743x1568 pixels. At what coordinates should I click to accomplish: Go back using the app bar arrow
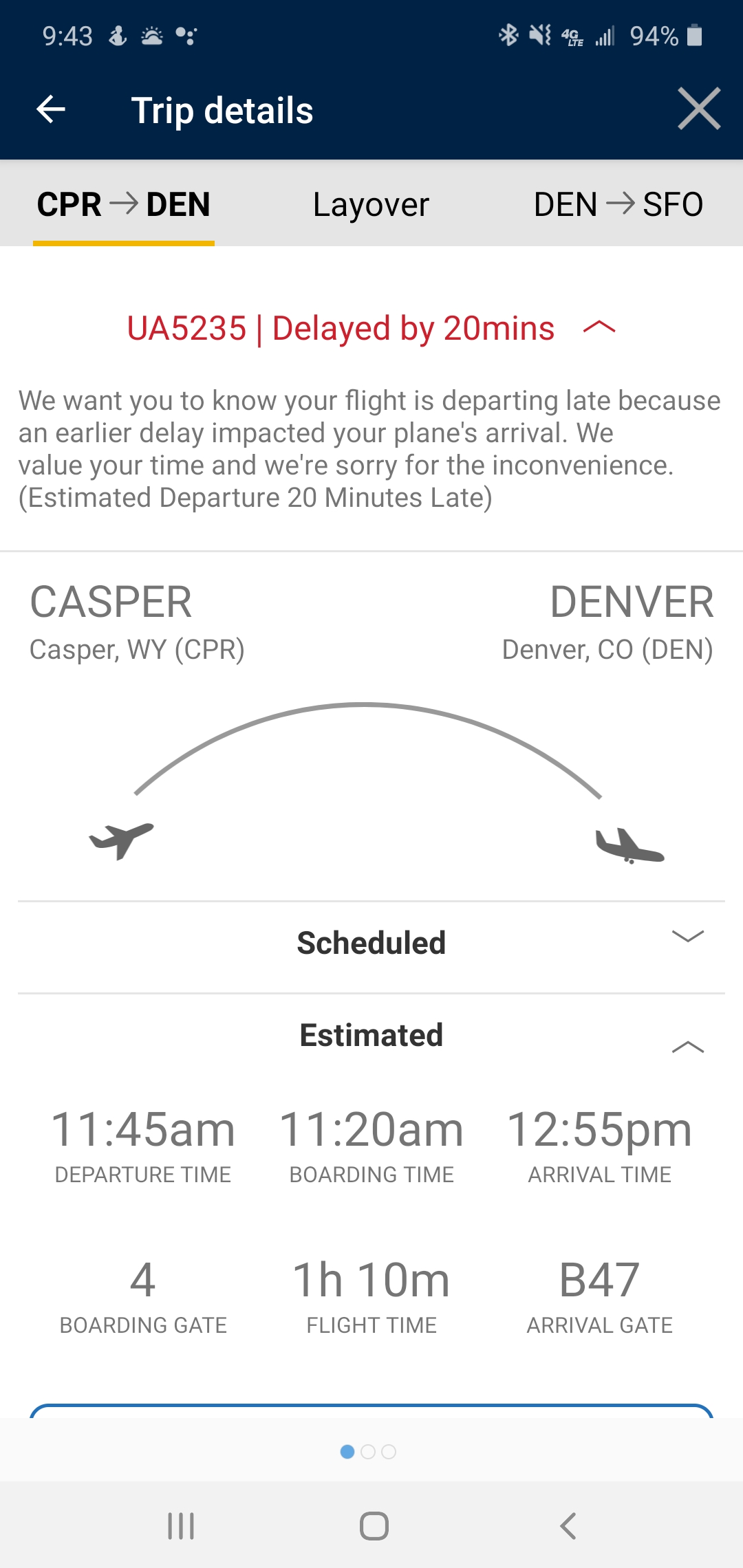click(x=51, y=109)
